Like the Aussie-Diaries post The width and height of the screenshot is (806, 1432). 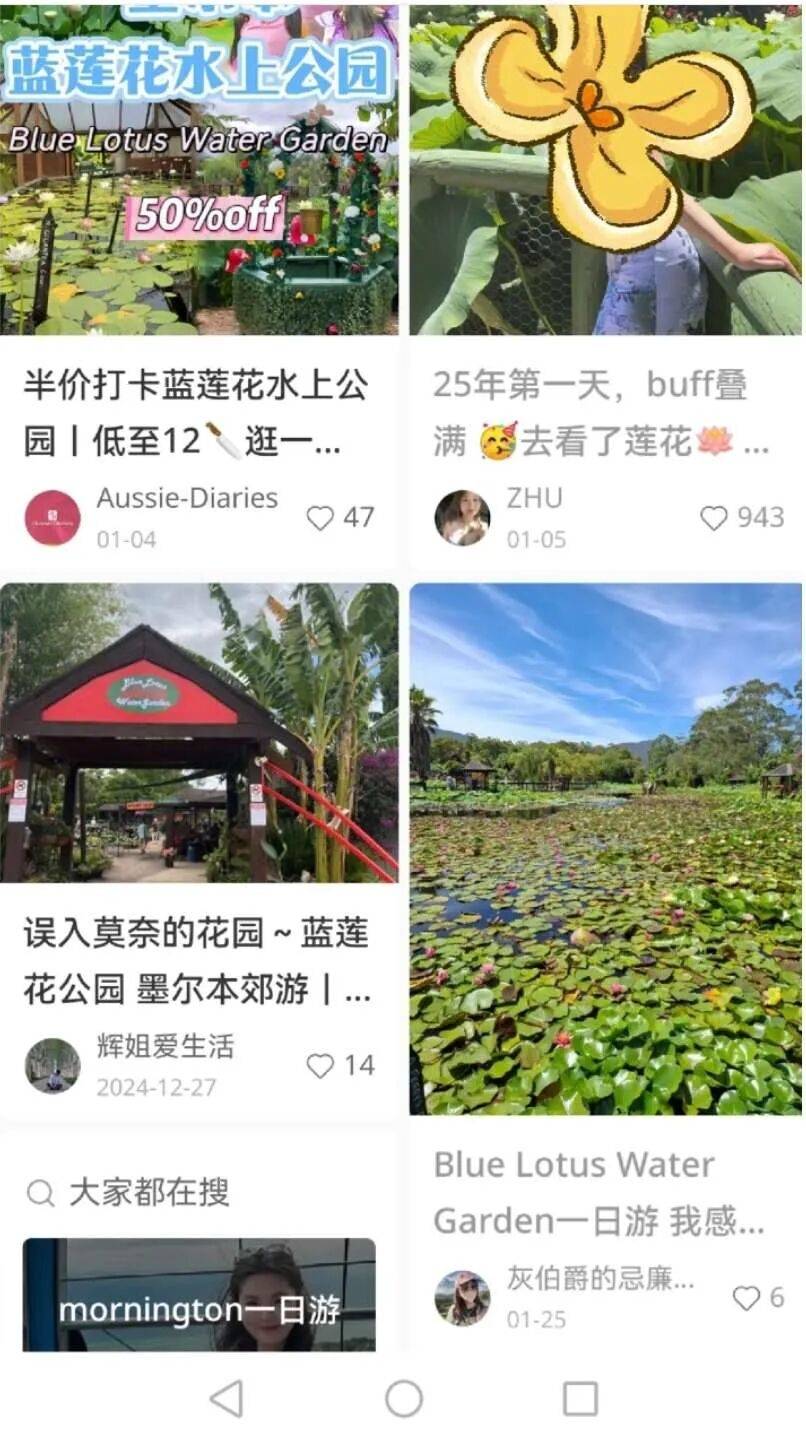(x=320, y=518)
